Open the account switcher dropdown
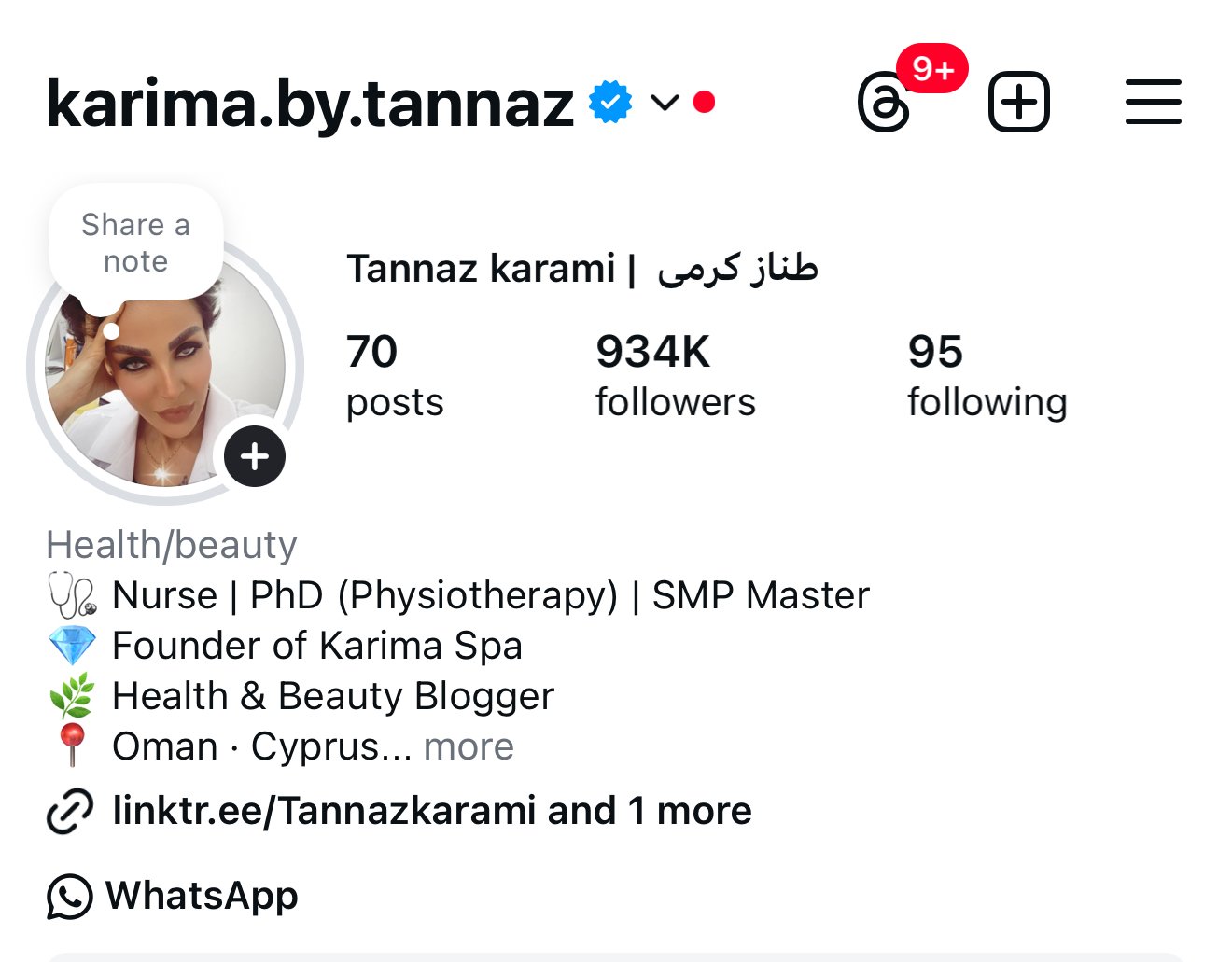This screenshot has height=962, width=1232. point(664,103)
